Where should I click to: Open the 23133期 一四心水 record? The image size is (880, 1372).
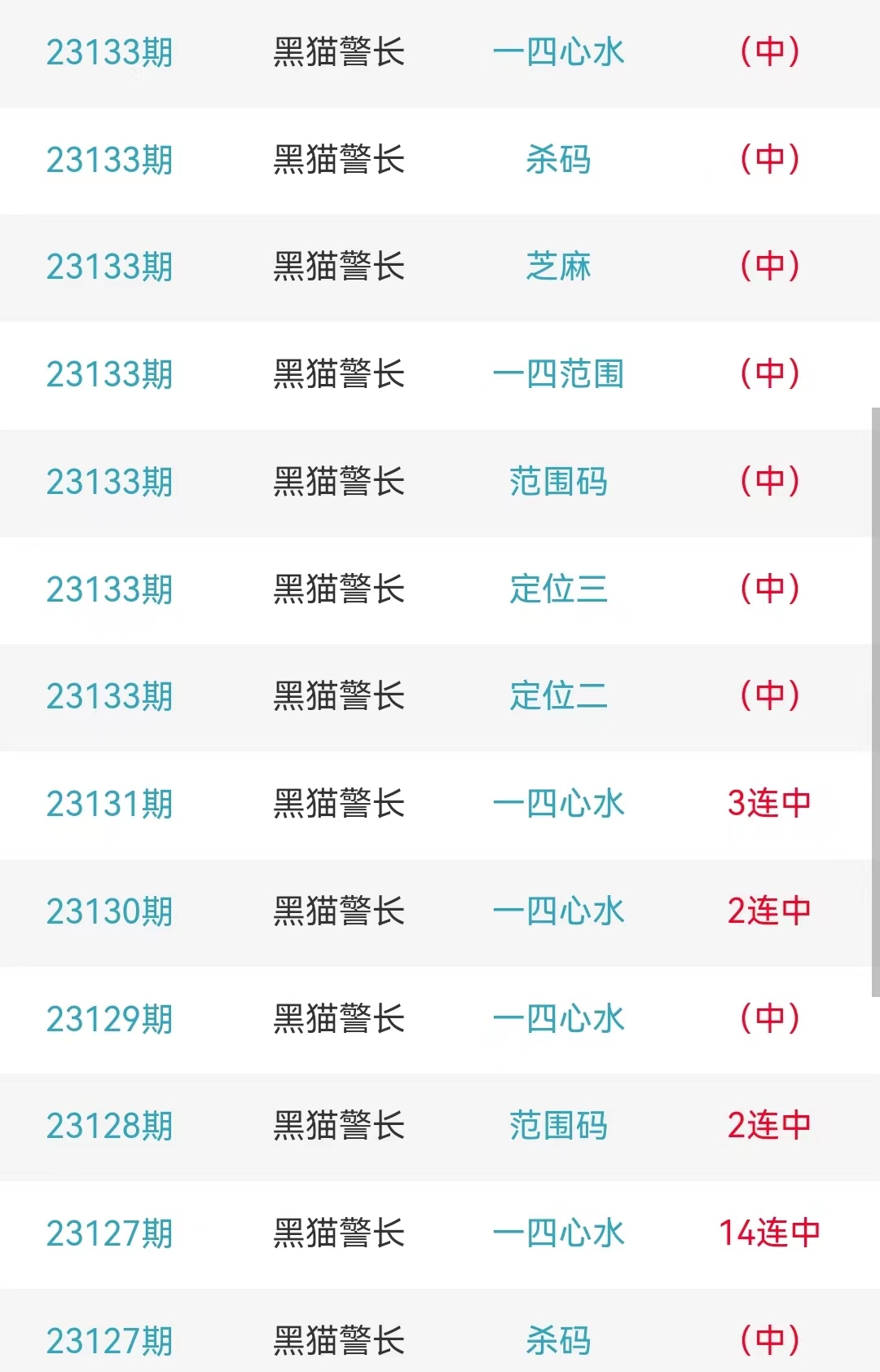tap(558, 53)
